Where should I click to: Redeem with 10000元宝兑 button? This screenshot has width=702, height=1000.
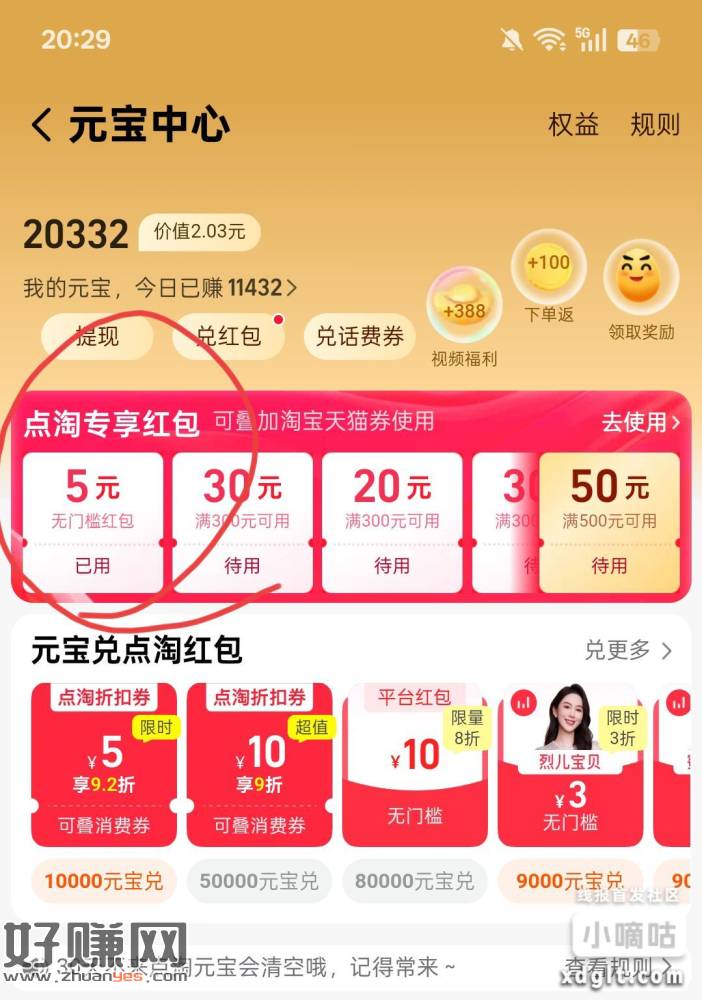[104, 881]
